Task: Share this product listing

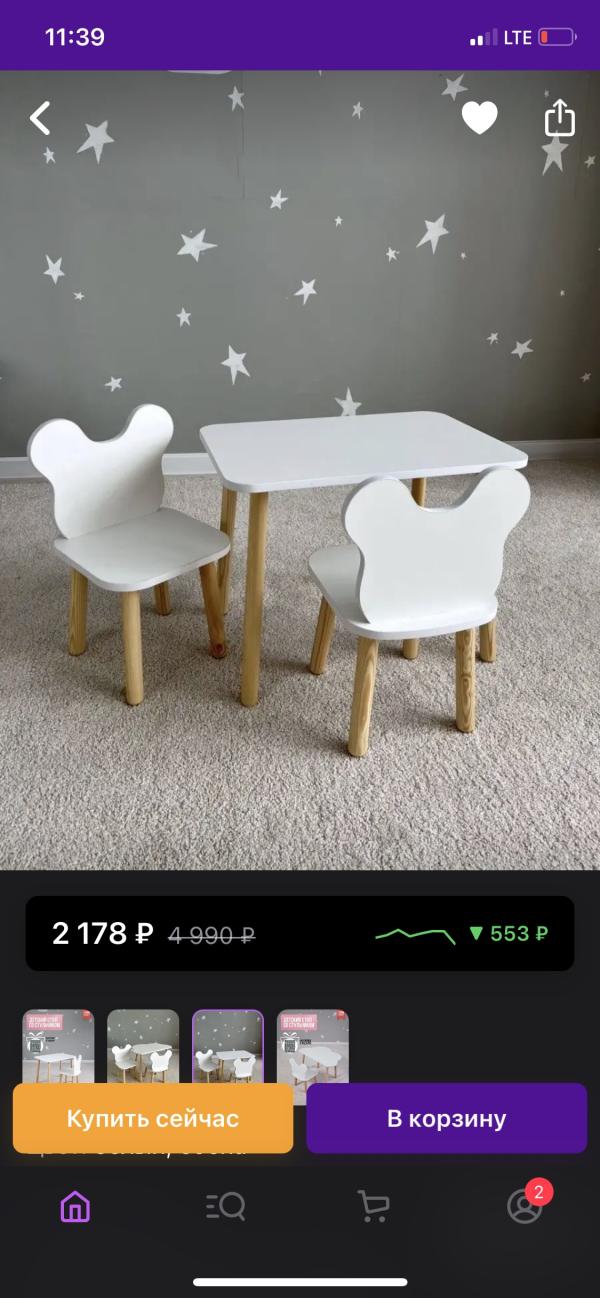Action: pos(560,119)
